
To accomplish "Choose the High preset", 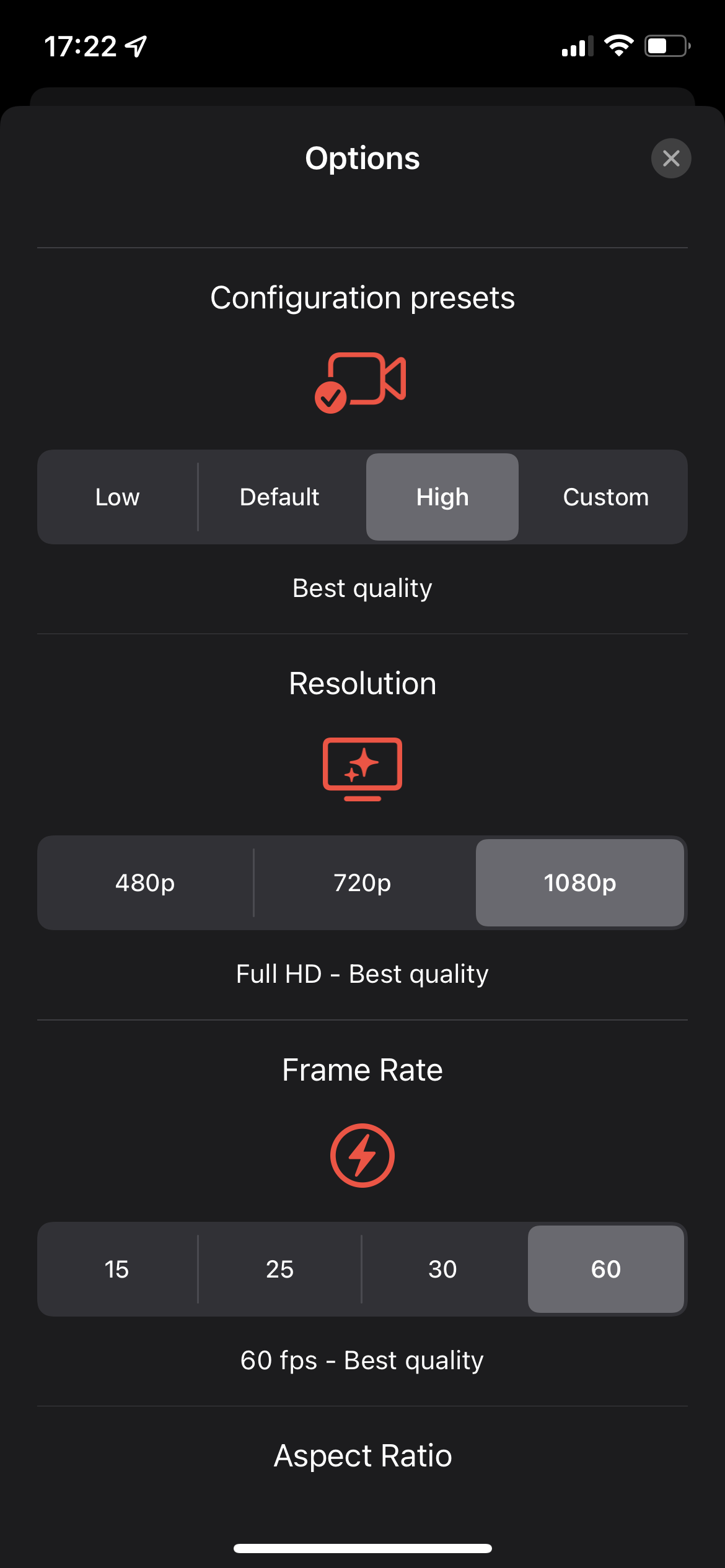I will point(442,497).
